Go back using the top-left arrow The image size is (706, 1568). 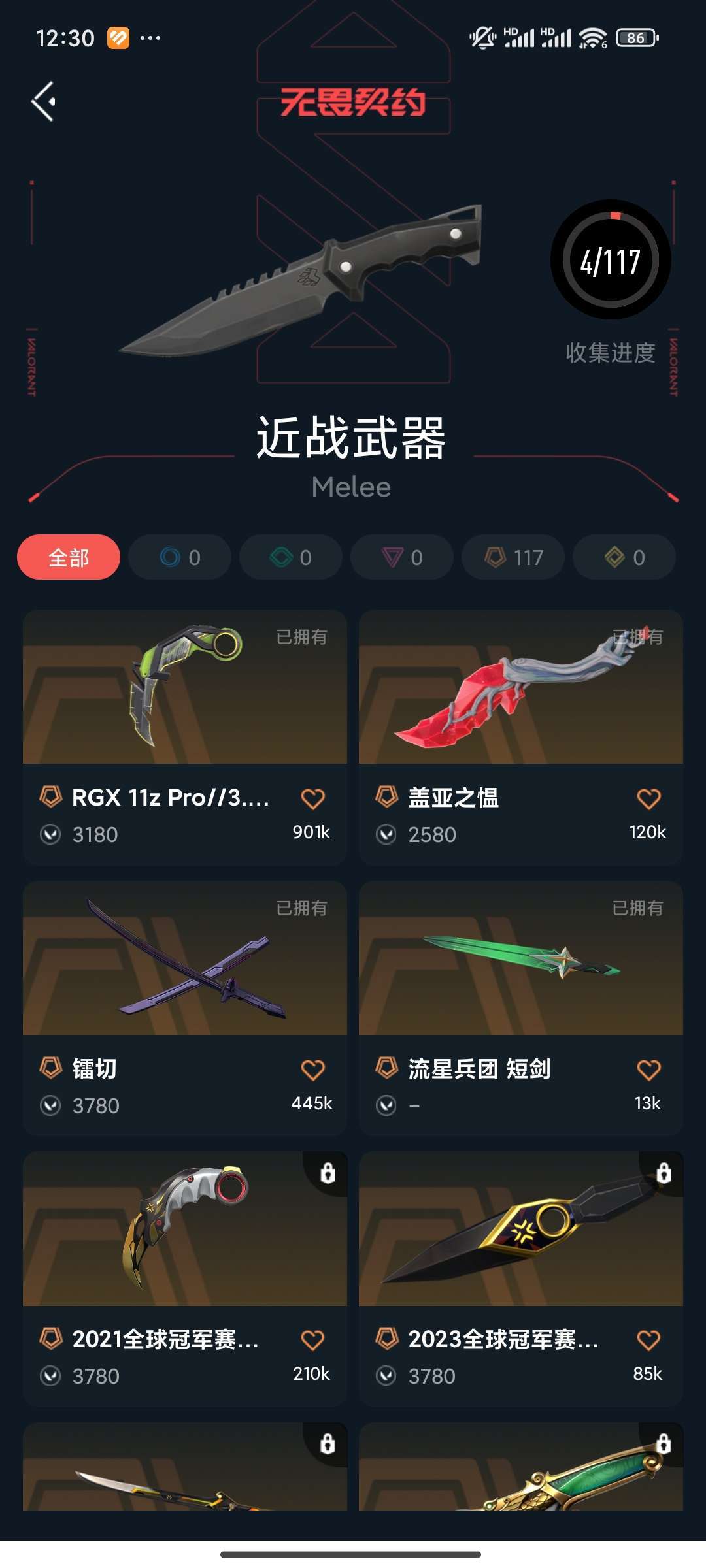(x=44, y=101)
